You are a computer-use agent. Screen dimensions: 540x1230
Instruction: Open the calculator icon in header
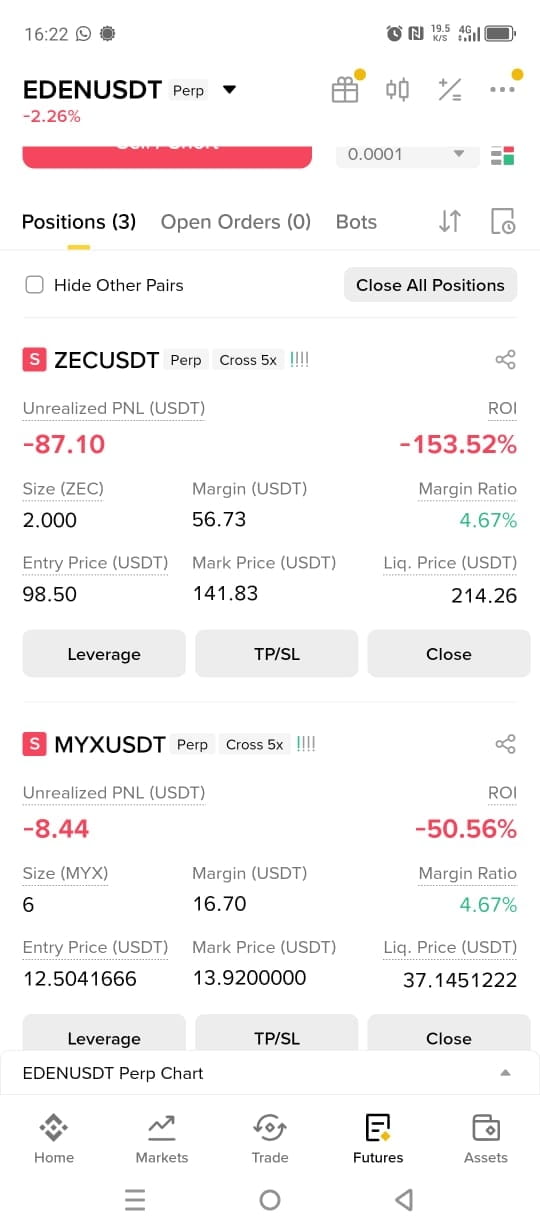pos(450,90)
